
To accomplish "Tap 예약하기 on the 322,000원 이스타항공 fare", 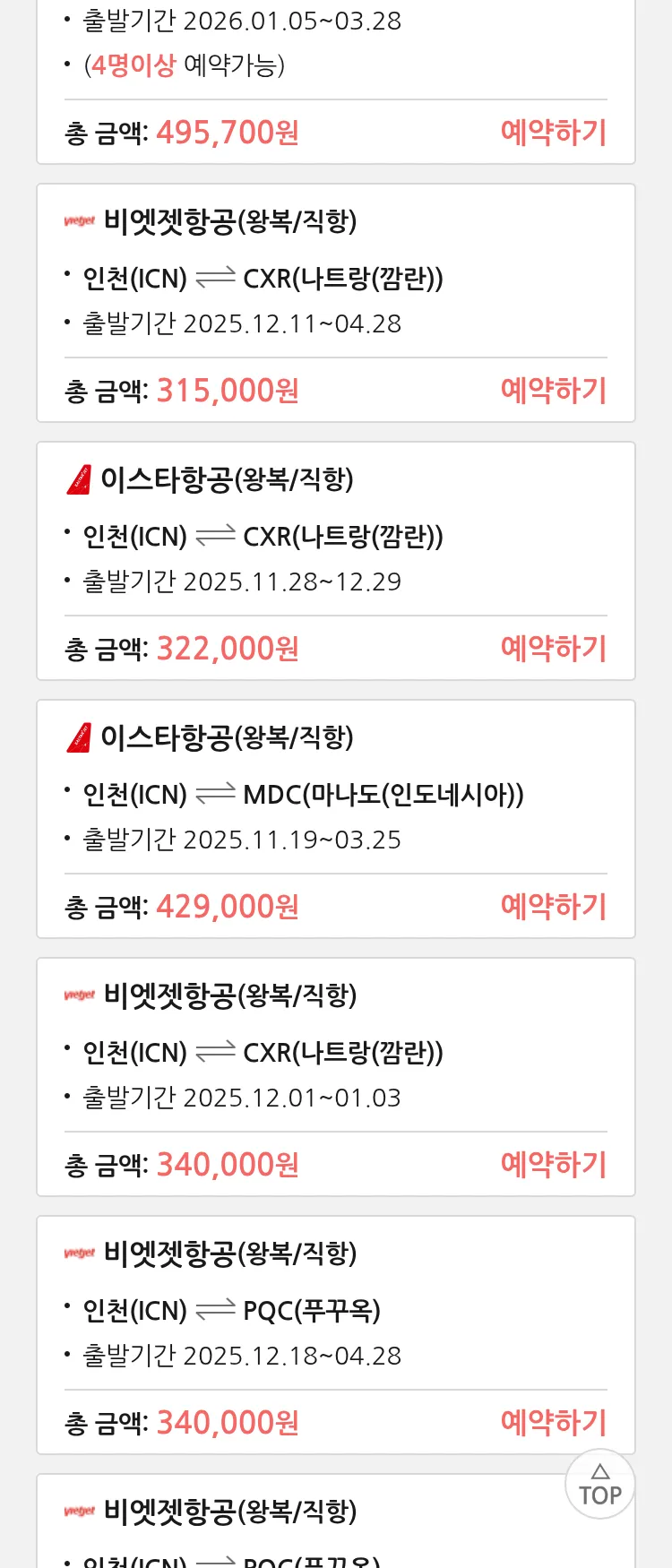I will pyautogui.click(x=553, y=649).
